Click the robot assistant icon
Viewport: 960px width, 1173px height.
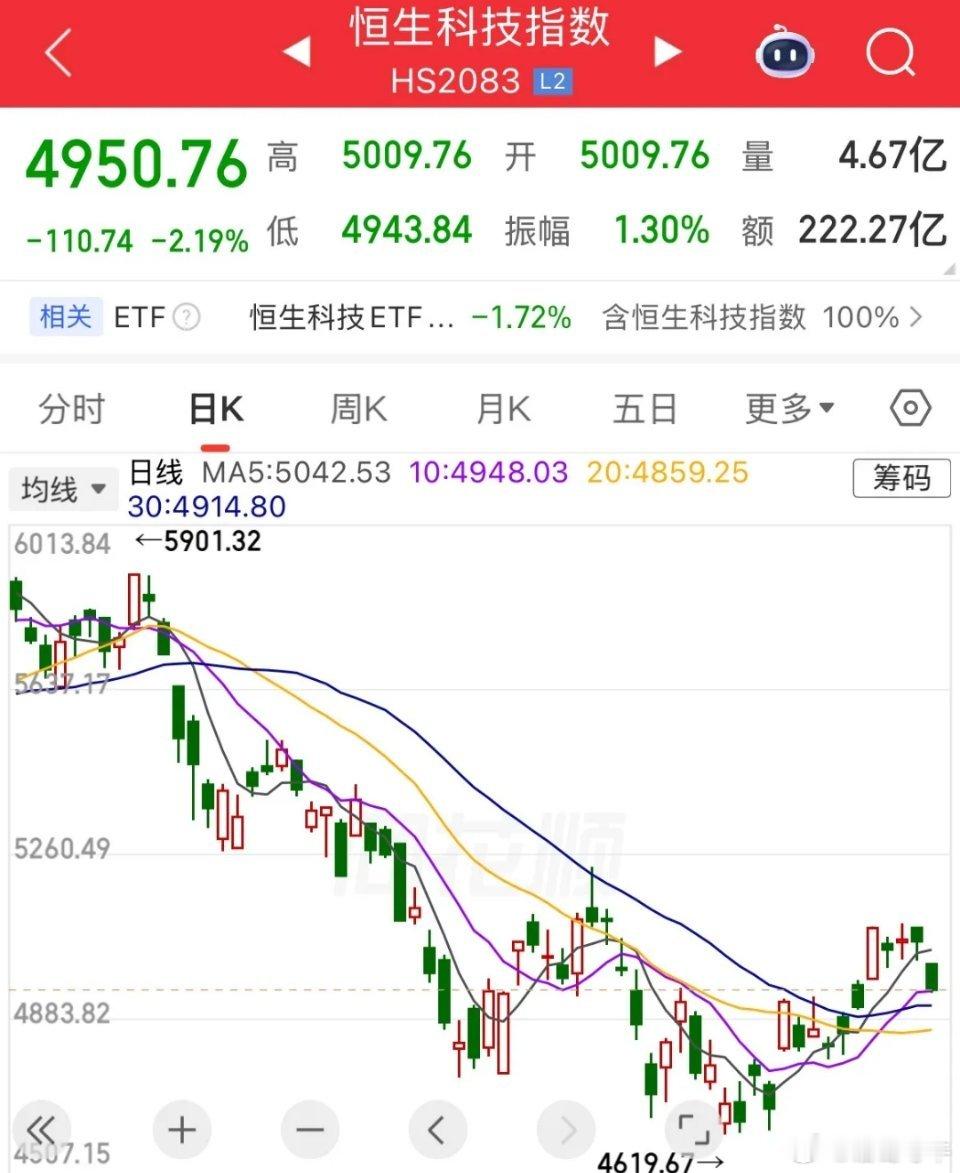(x=784, y=55)
